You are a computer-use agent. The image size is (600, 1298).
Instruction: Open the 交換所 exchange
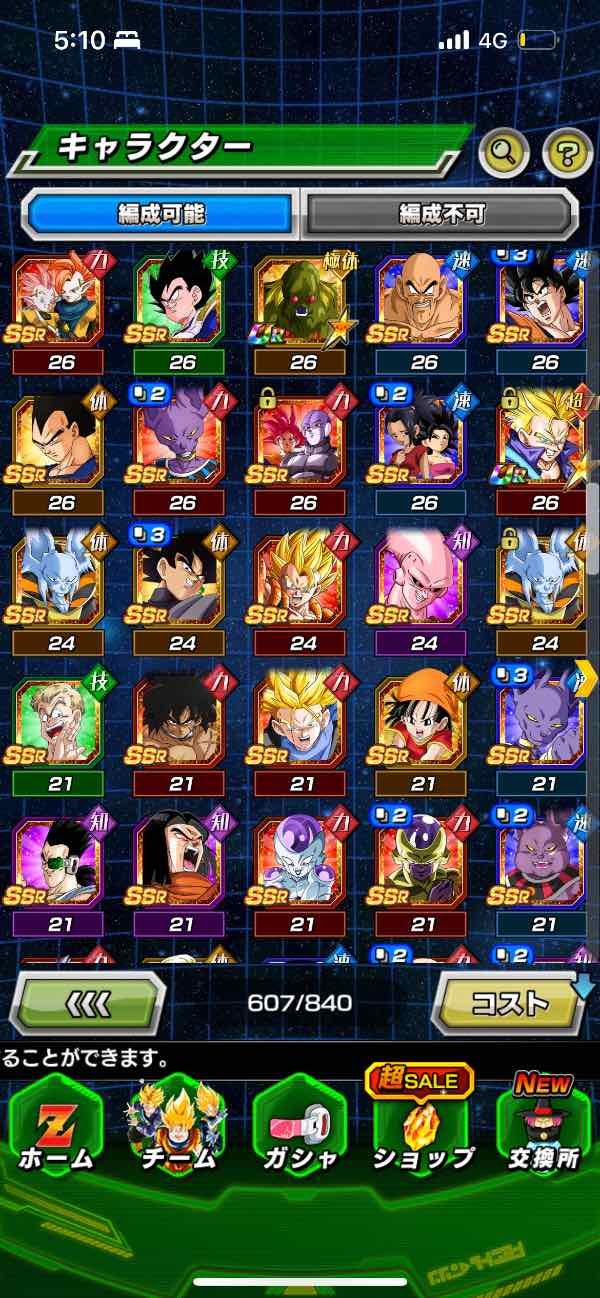click(544, 1126)
